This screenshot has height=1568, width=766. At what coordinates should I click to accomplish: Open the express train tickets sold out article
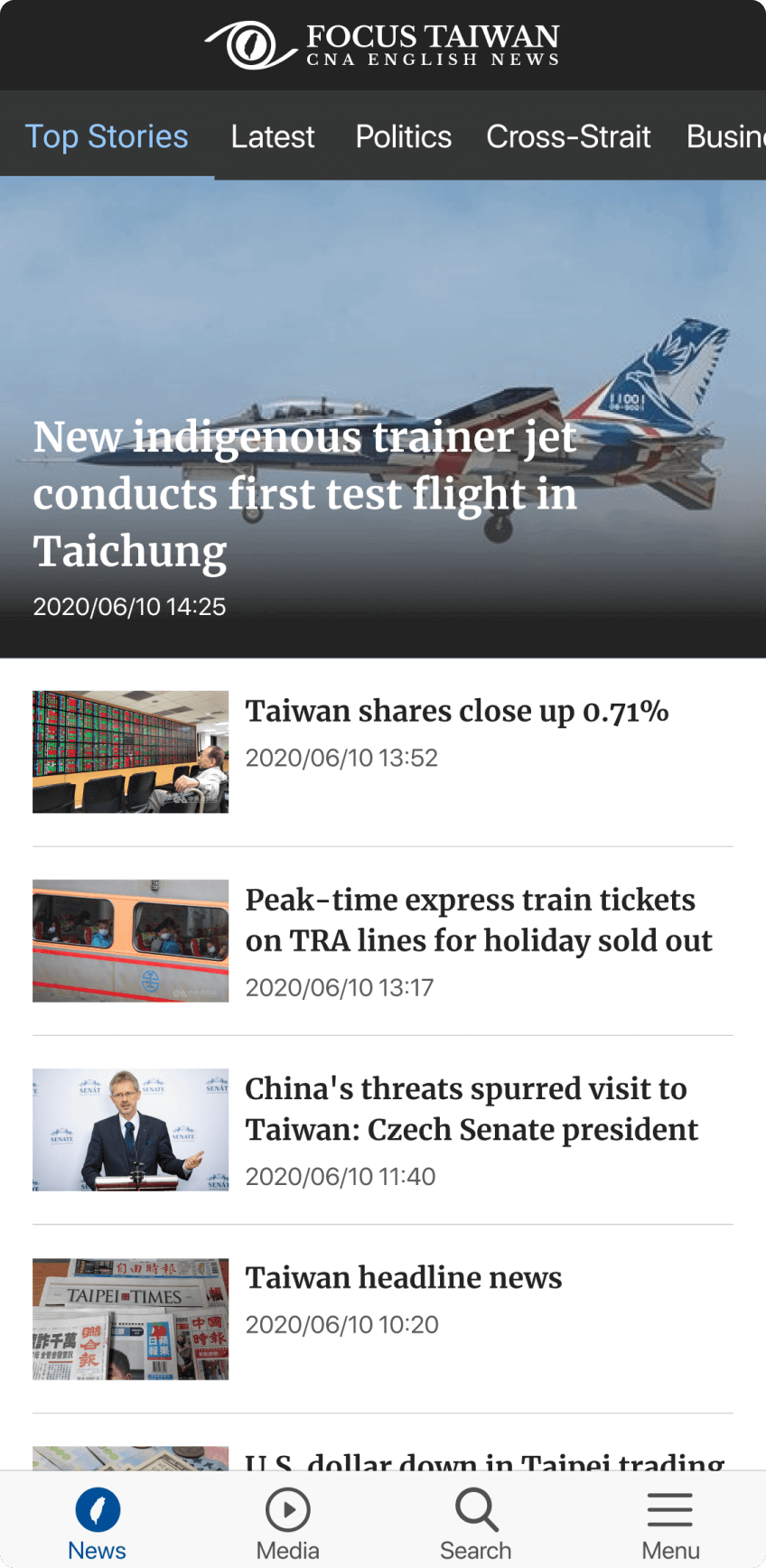[x=479, y=919]
